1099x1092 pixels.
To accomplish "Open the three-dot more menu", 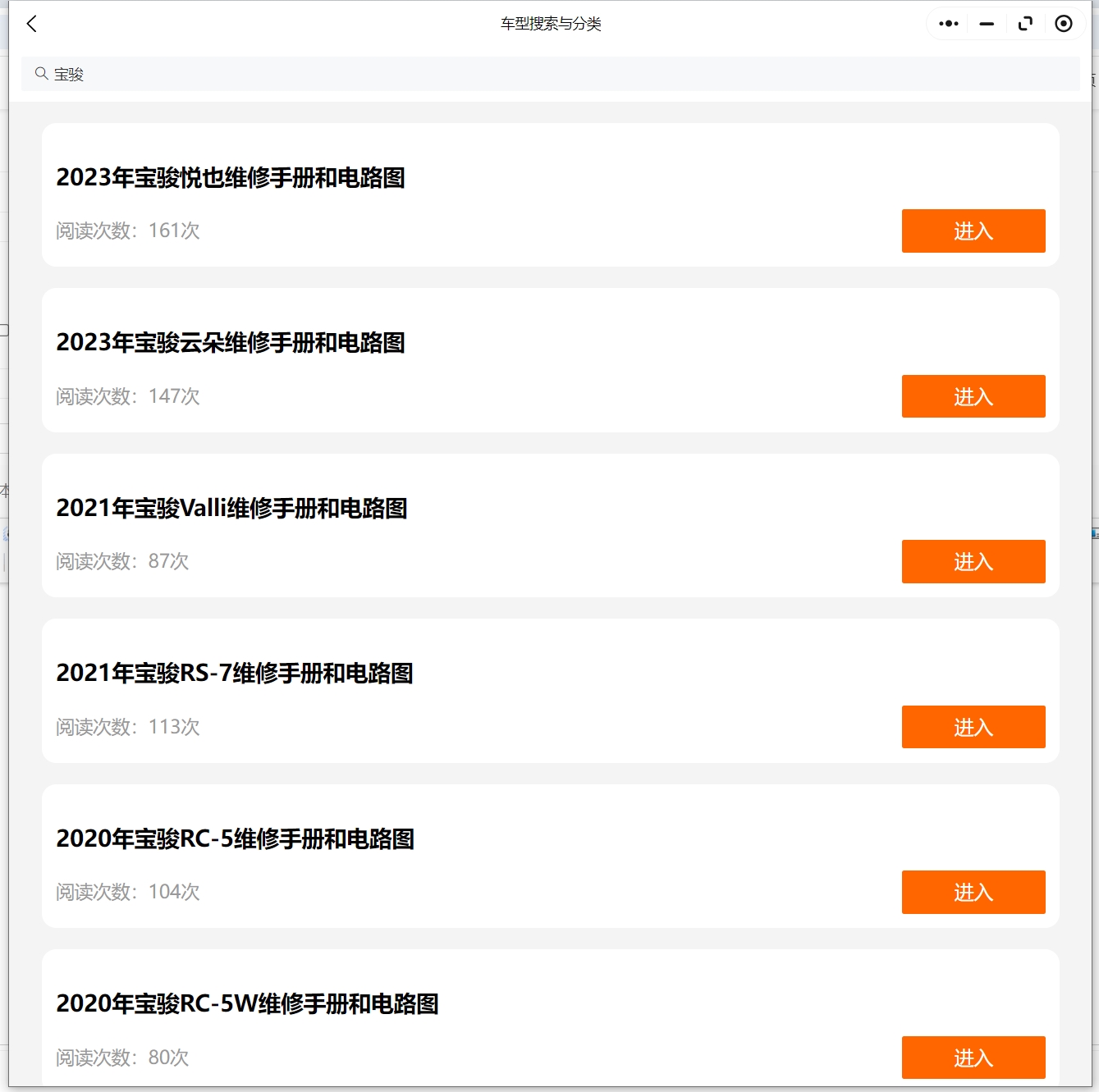I will click(x=948, y=24).
